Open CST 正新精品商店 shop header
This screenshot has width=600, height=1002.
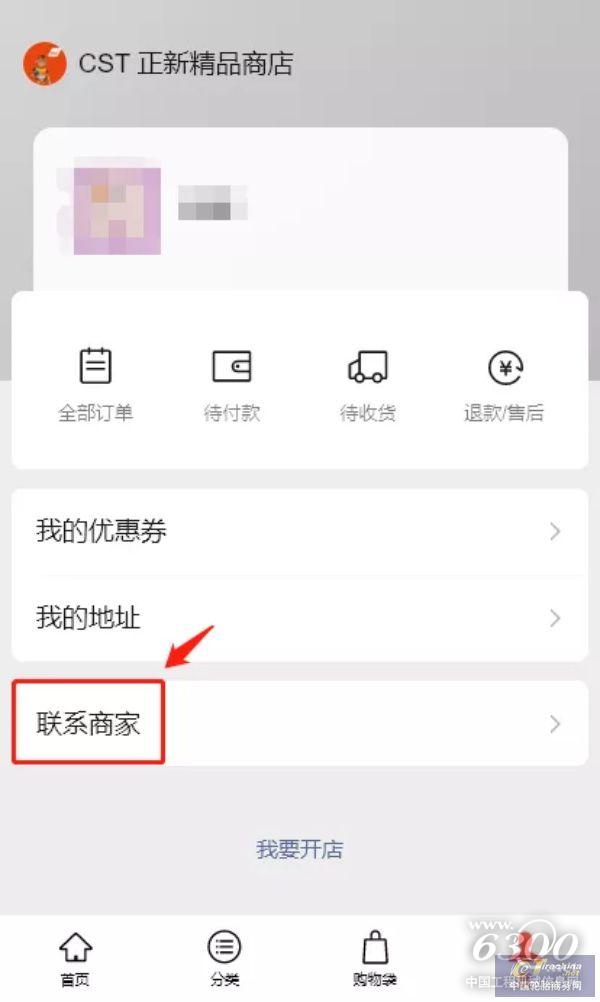tap(160, 64)
